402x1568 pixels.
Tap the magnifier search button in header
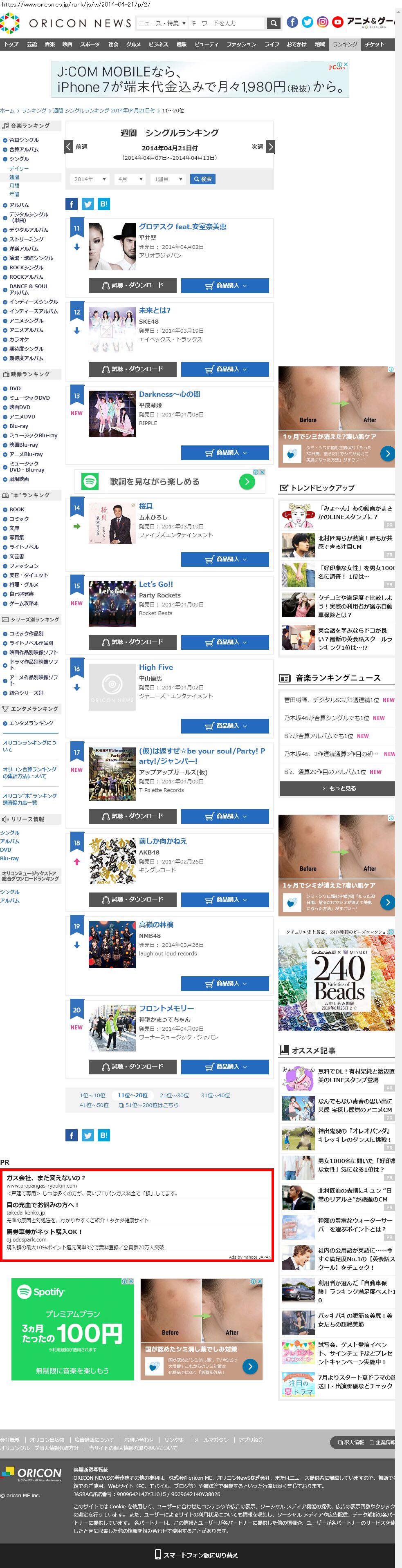click(x=274, y=23)
